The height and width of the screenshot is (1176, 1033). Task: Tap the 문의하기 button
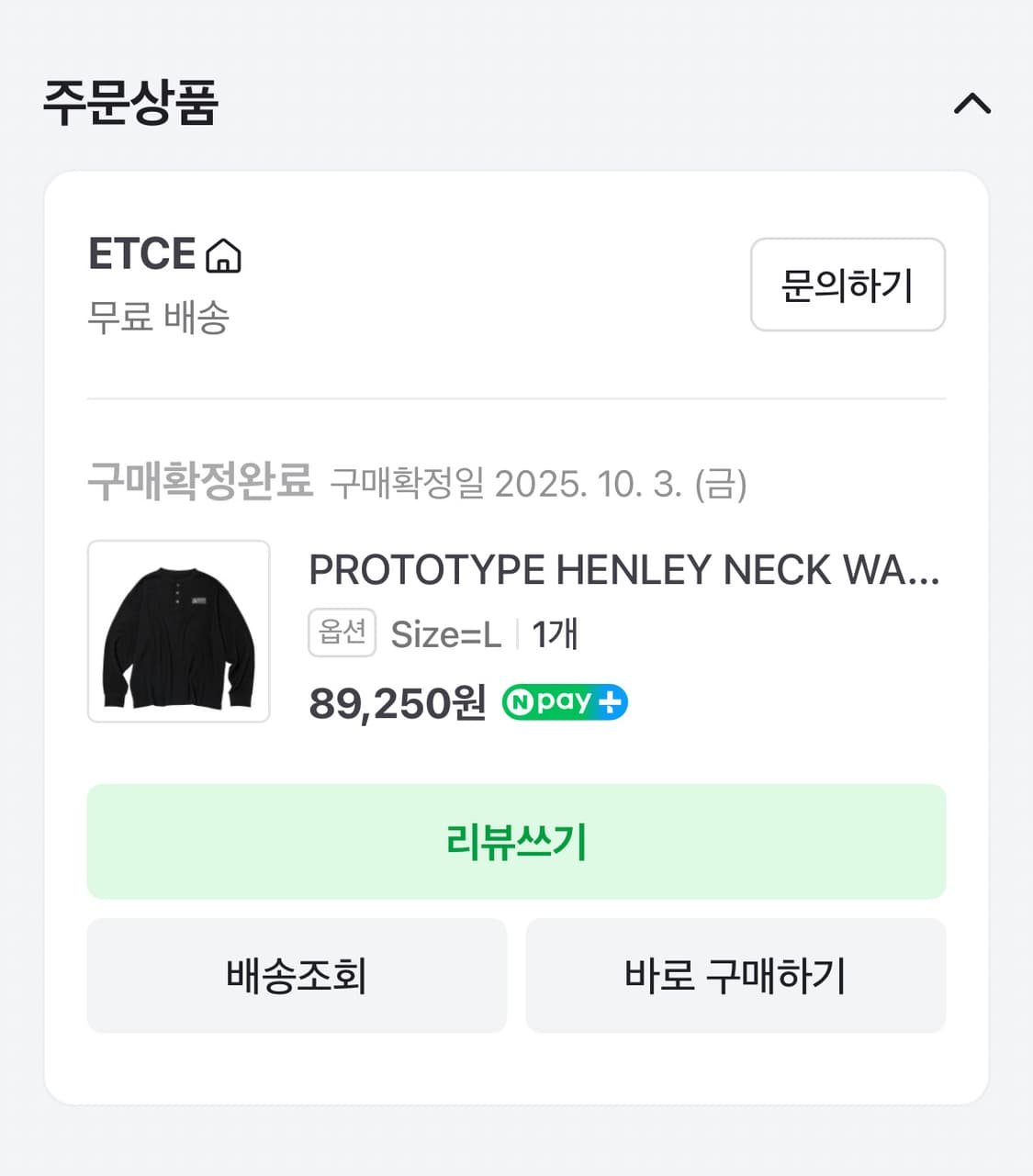847,285
